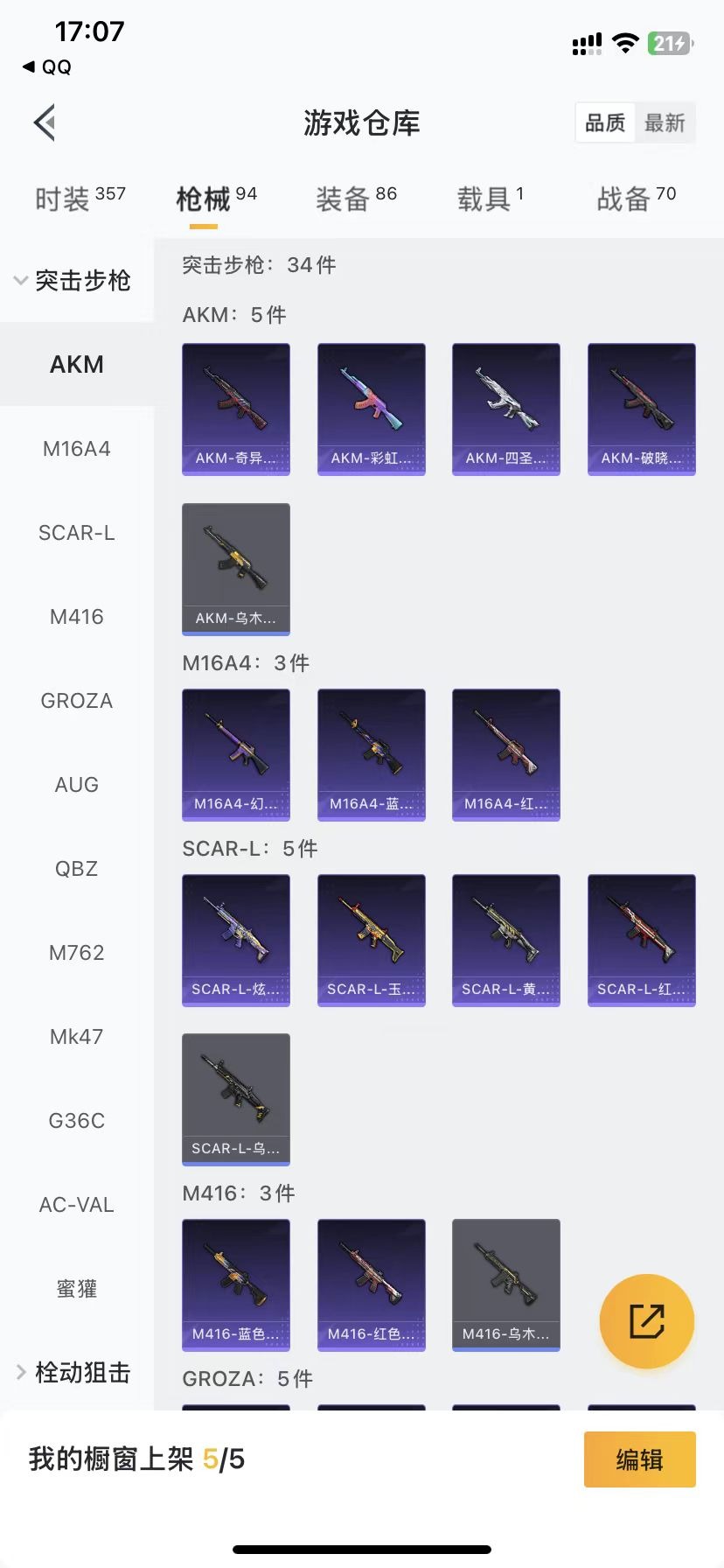Switch to the 装备 tab
724x1568 pixels.
(x=356, y=199)
